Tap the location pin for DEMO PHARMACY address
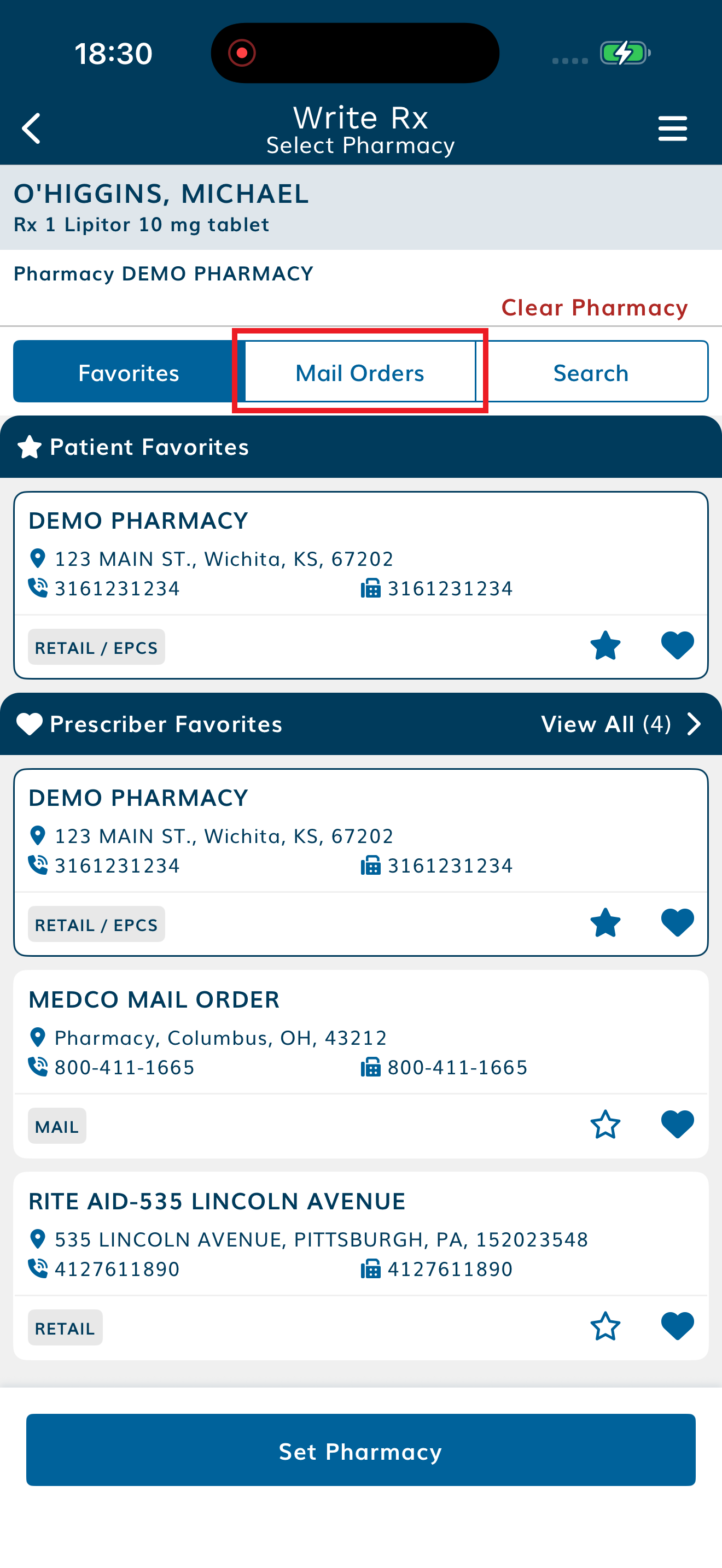Viewport: 722px width, 1568px height. click(x=38, y=558)
